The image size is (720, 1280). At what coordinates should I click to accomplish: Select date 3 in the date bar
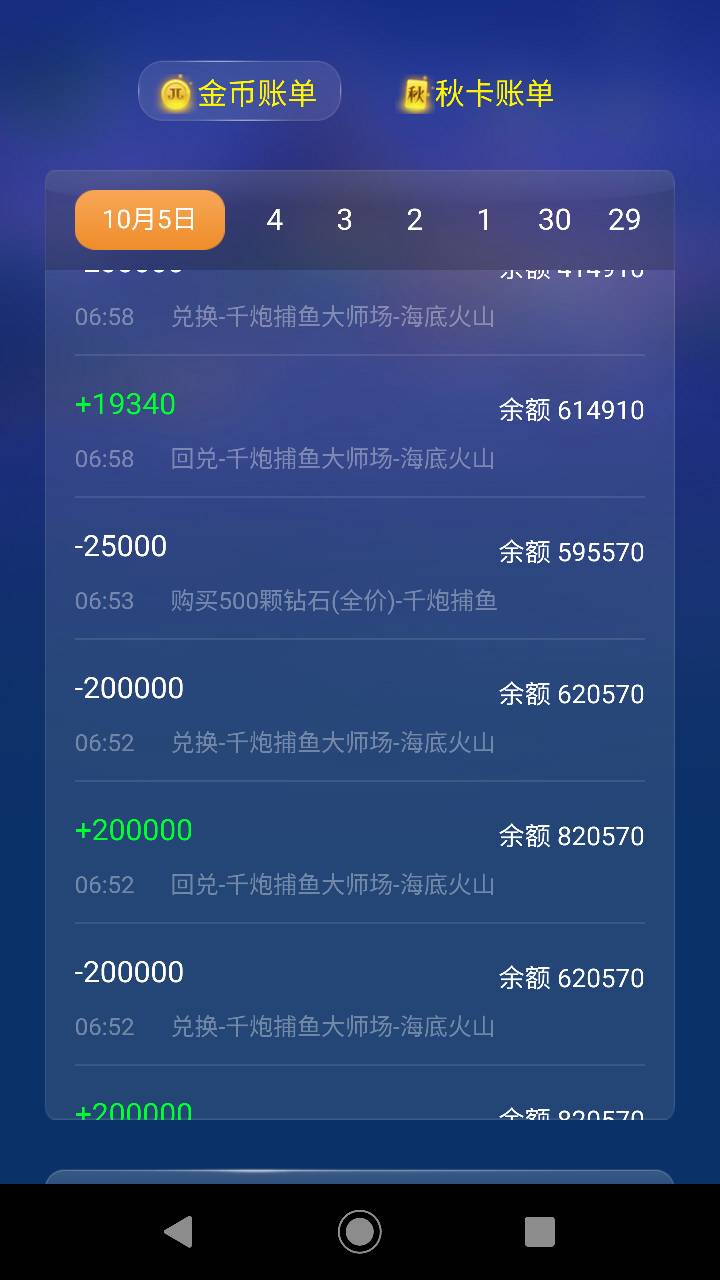click(x=344, y=220)
